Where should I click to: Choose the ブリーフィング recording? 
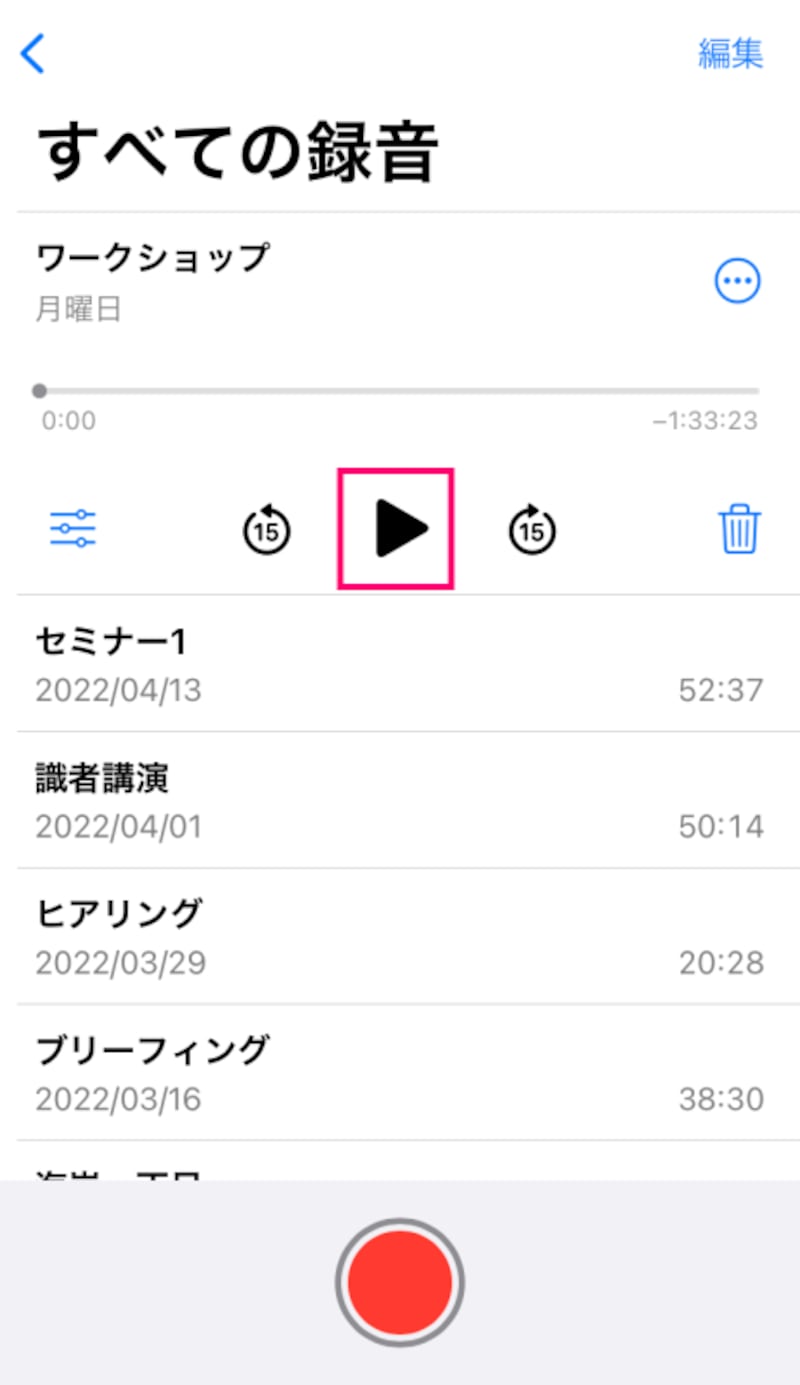click(398, 1072)
